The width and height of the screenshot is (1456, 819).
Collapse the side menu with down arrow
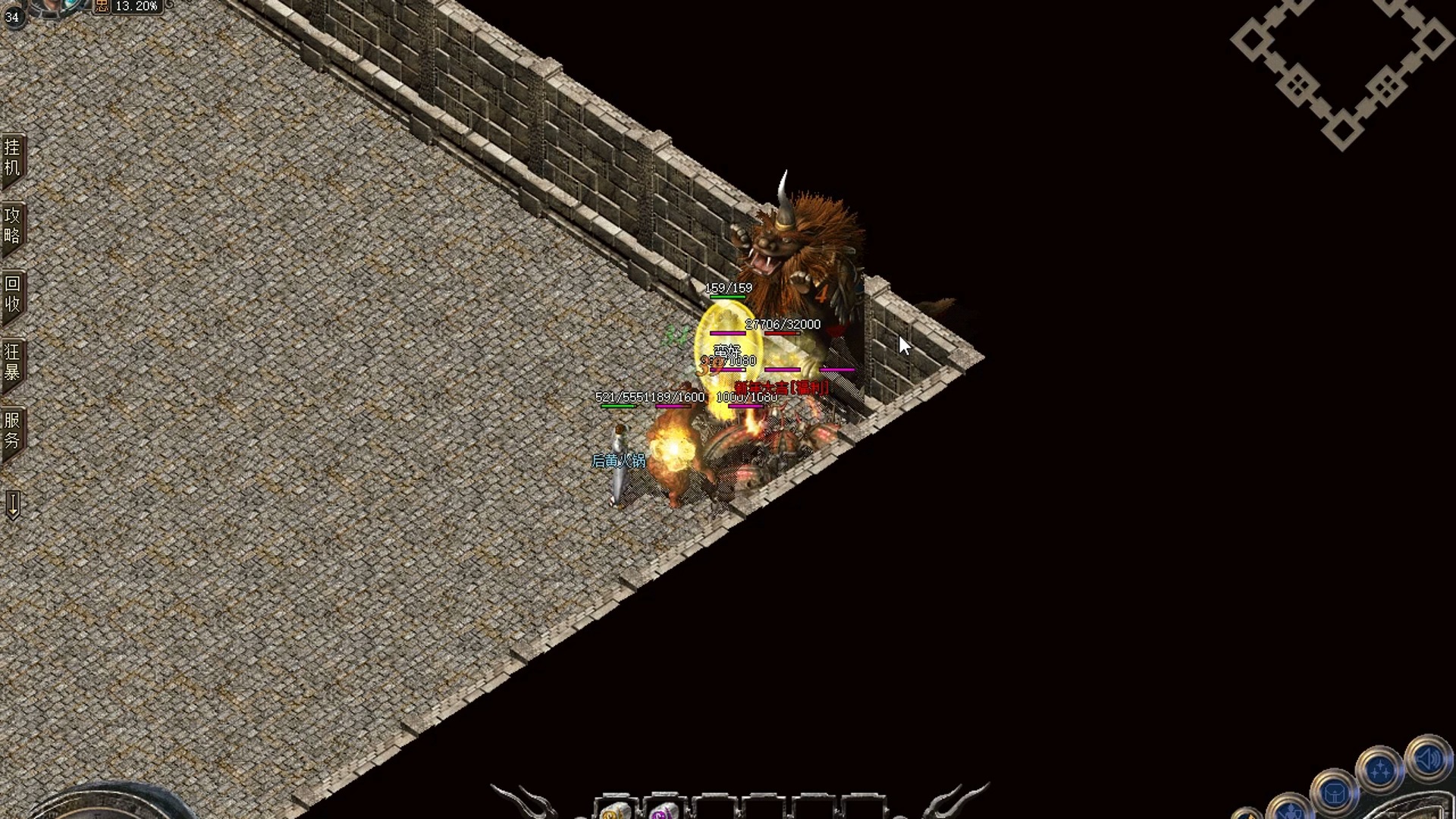pos(13,504)
